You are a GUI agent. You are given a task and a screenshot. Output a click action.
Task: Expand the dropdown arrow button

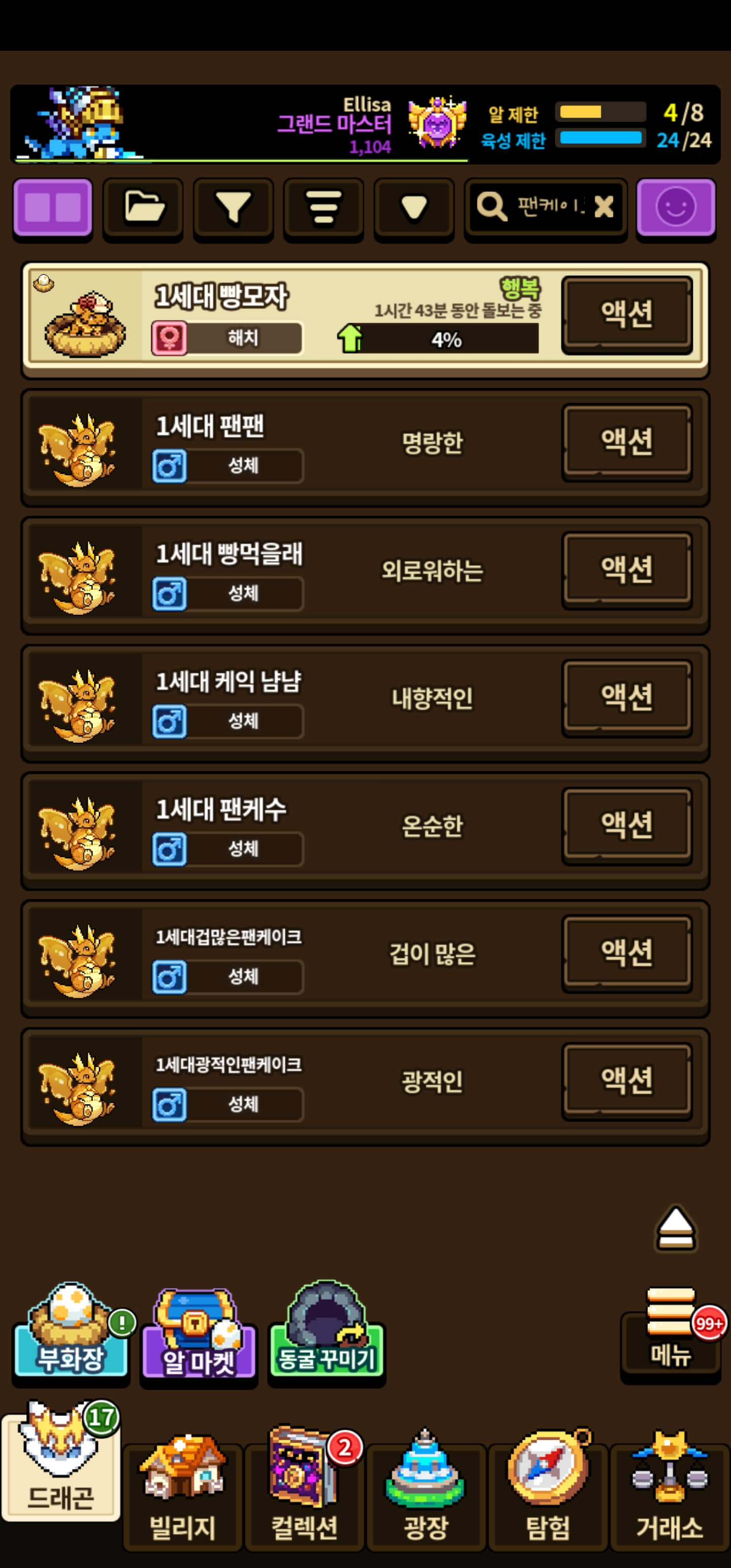[x=414, y=208]
